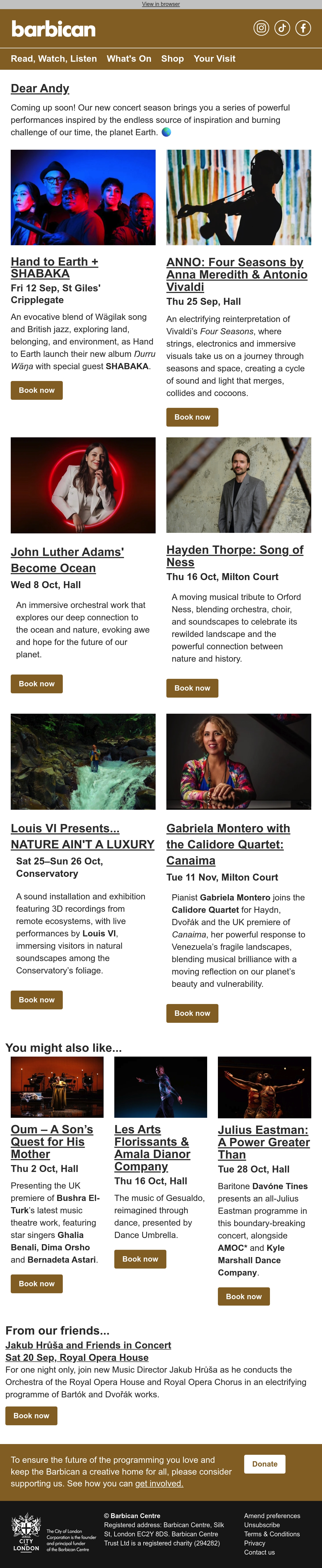The height and width of the screenshot is (1568, 322).
Task: Open the Barbican TikTok icon
Action: (282, 28)
